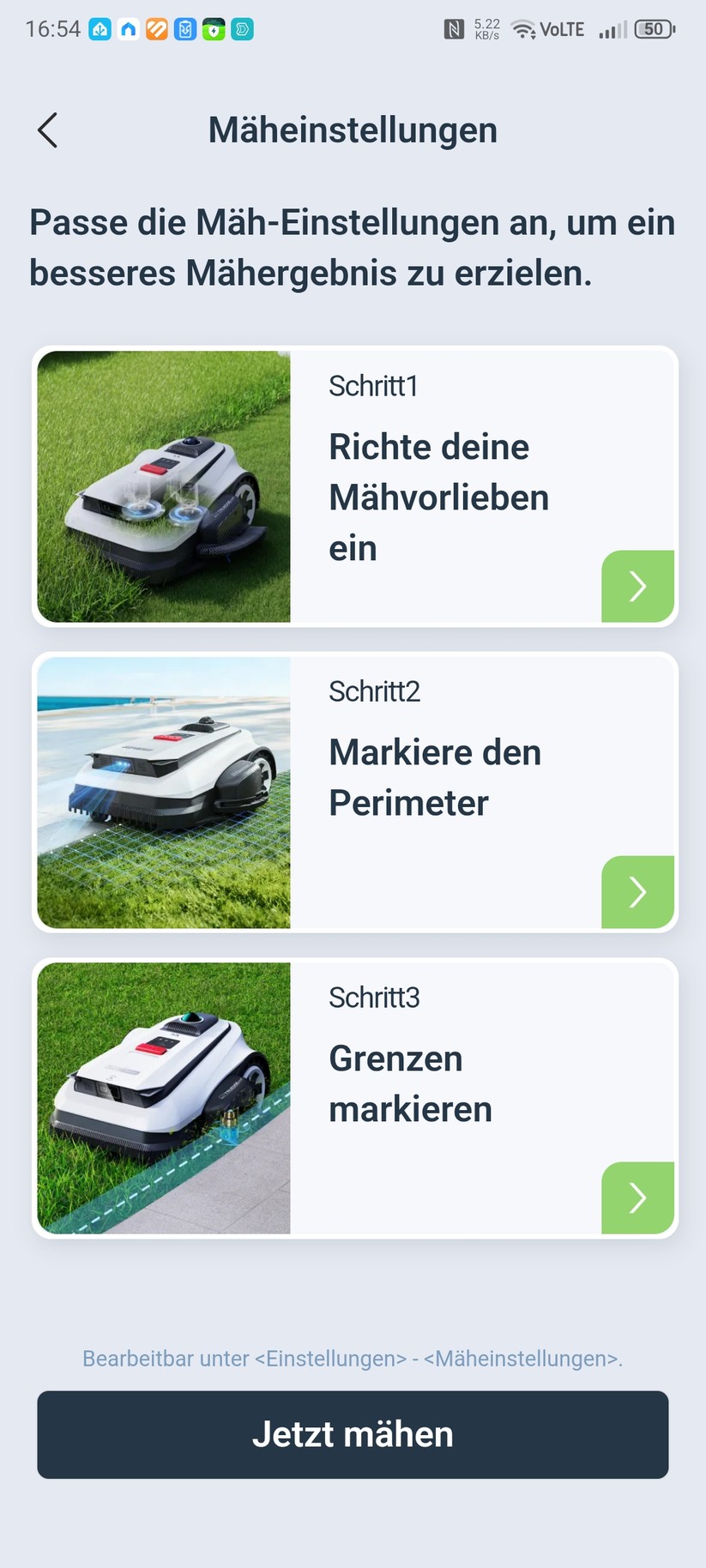
Task: Open Schritt2 Markiere den Perimeter
Action: 638,892
